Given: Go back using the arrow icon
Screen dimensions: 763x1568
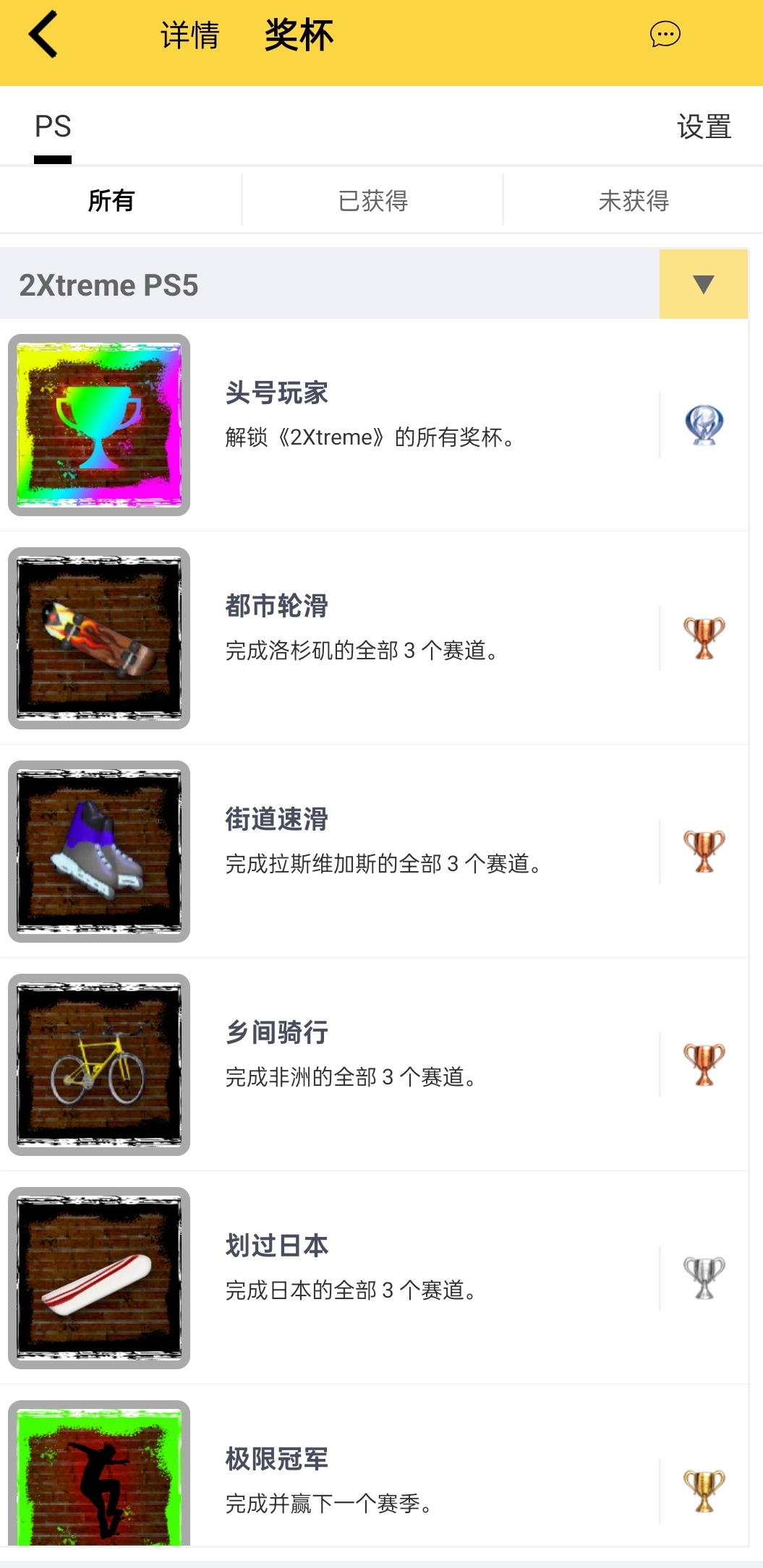Looking at the screenshot, I should point(43,35).
